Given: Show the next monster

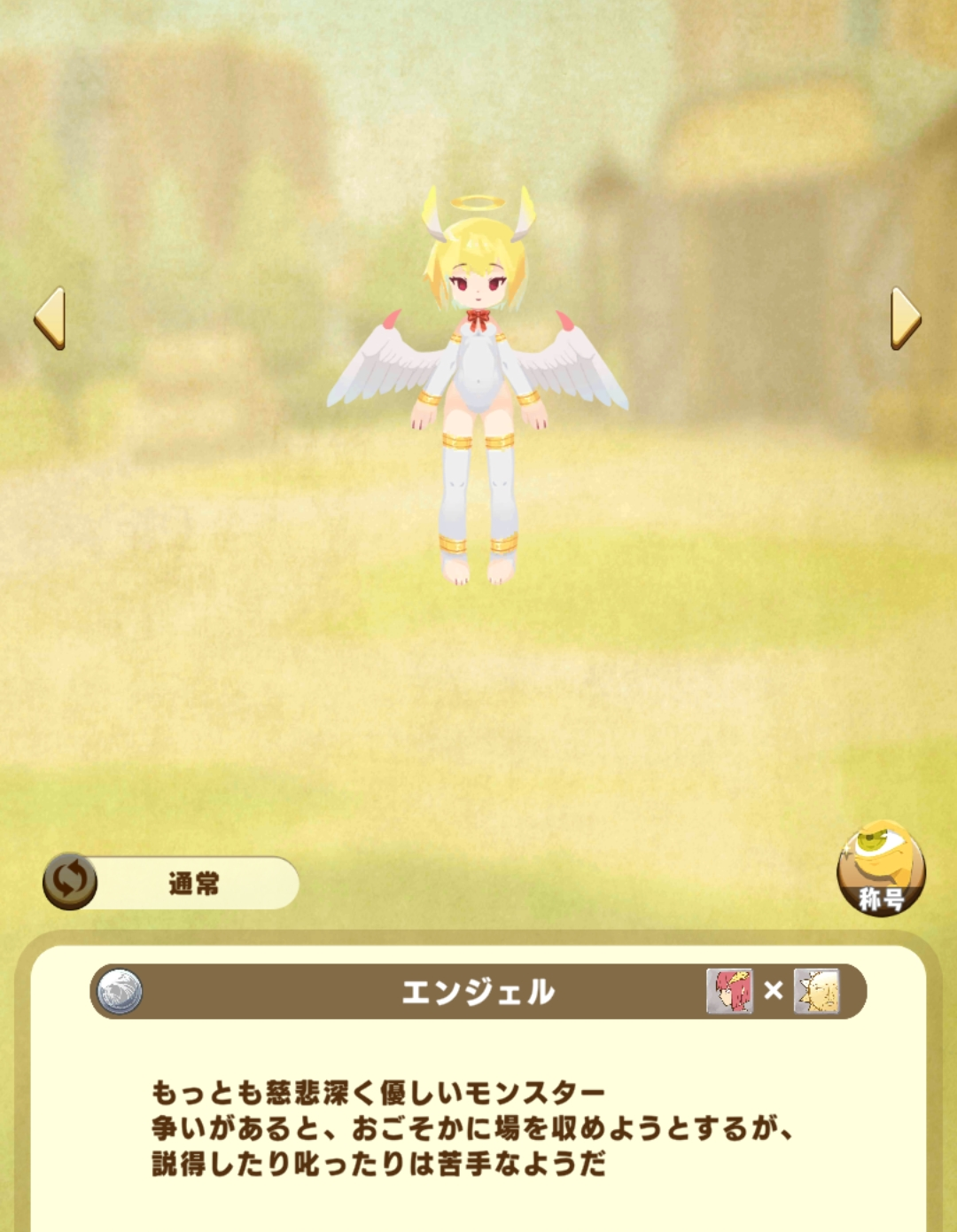Looking at the screenshot, I should 905,318.
